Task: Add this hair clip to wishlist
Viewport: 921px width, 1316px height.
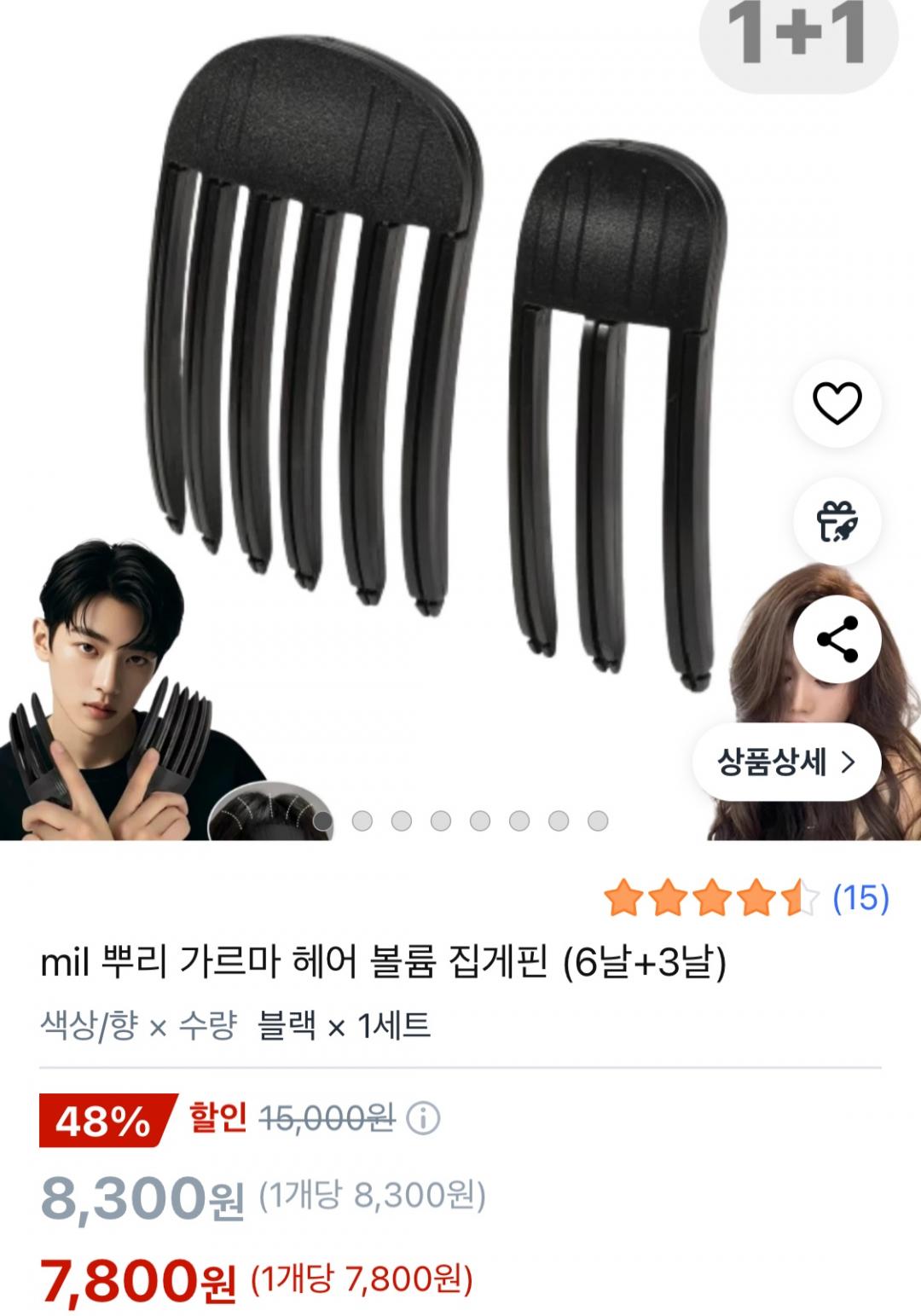Action: pyautogui.click(x=837, y=403)
